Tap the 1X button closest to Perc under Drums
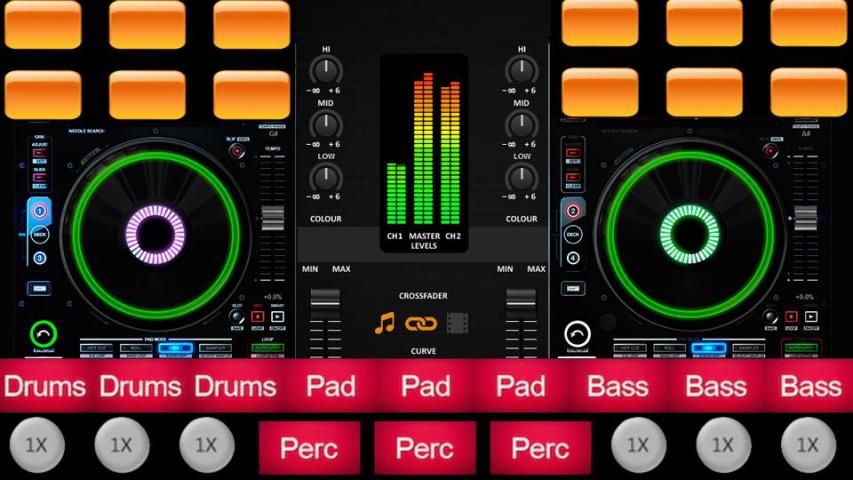853x480 pixels. coord(206,445)
